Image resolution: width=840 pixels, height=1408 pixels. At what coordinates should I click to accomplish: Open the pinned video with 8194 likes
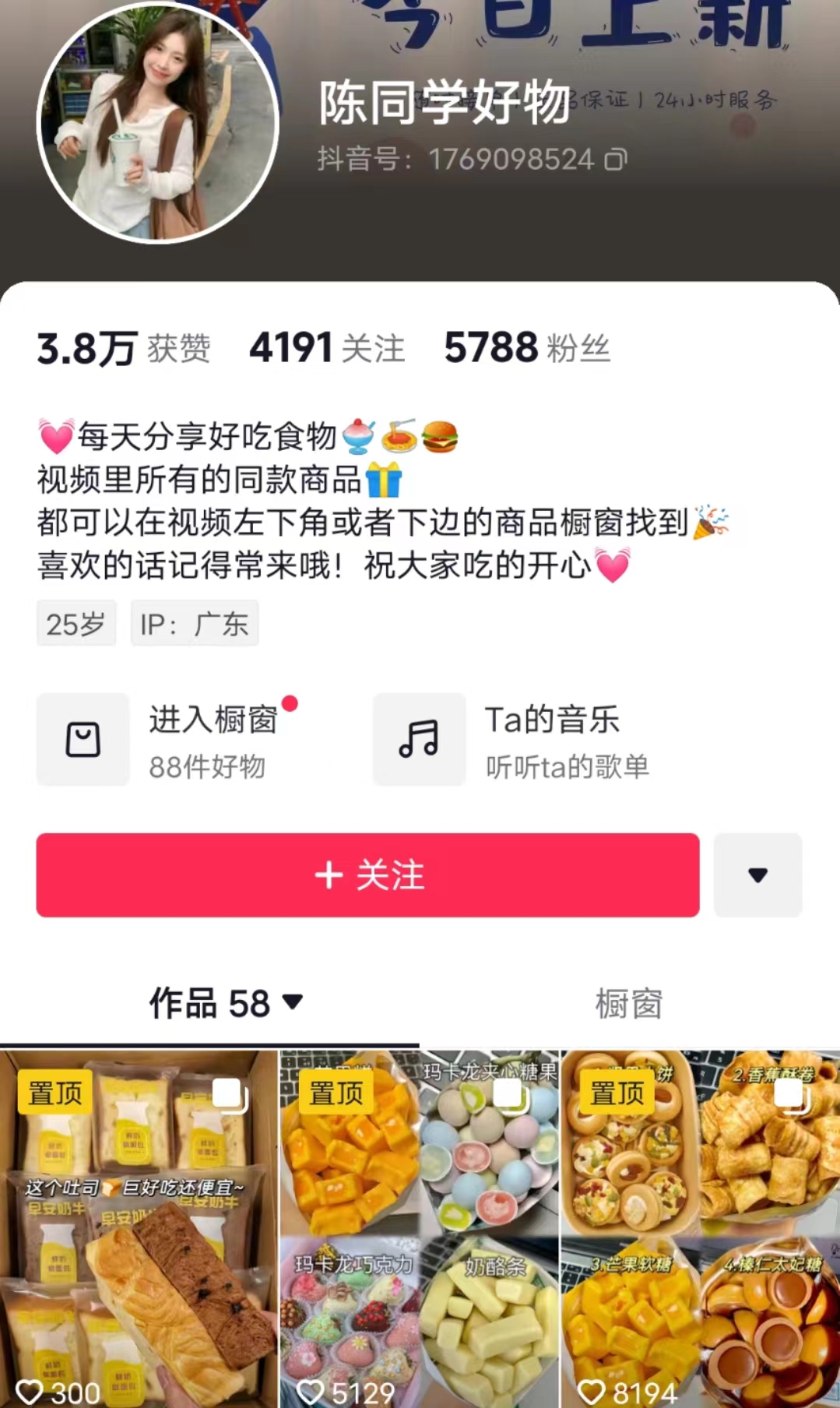point(699,1230)
